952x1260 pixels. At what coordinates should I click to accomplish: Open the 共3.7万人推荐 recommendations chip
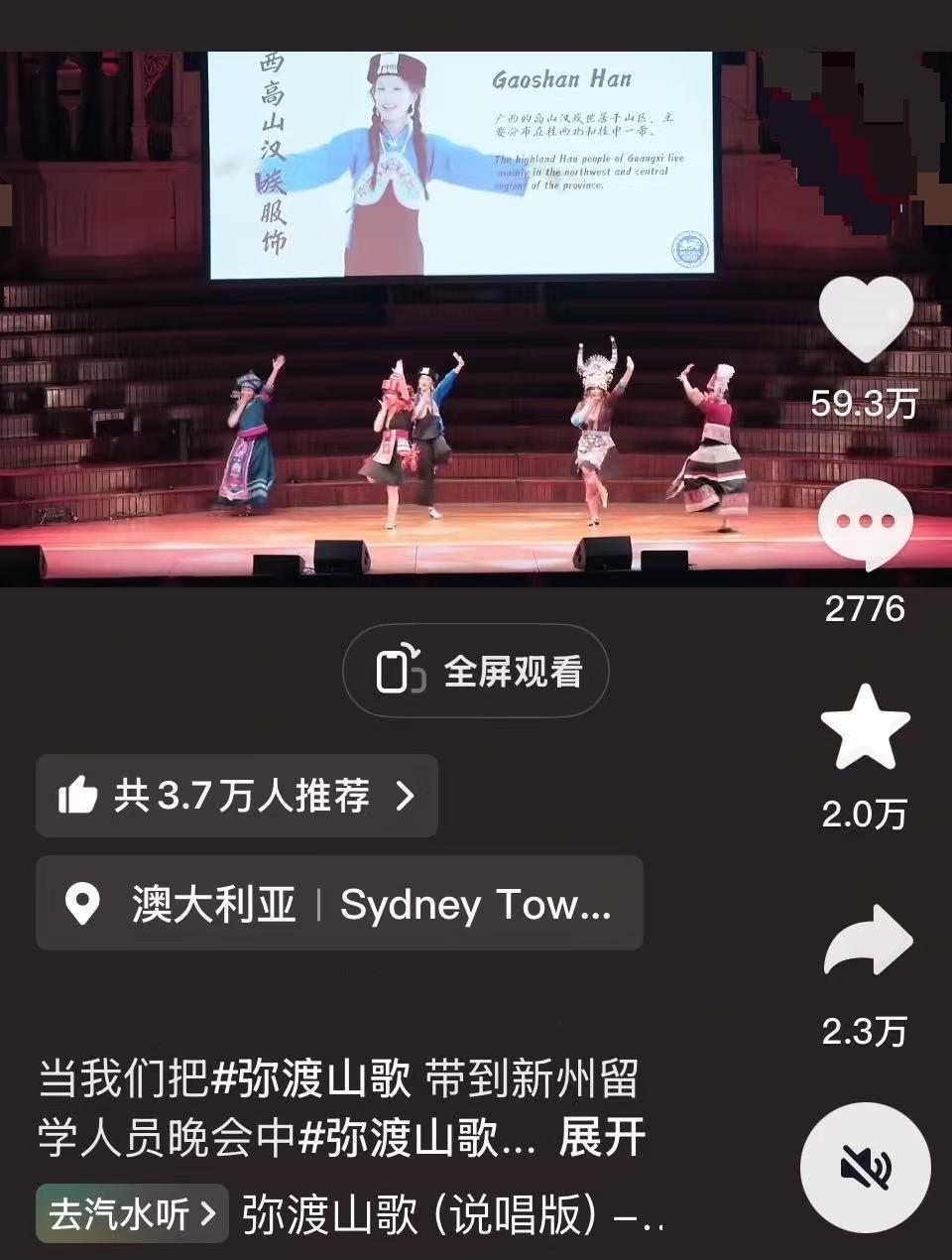[237, 796]
